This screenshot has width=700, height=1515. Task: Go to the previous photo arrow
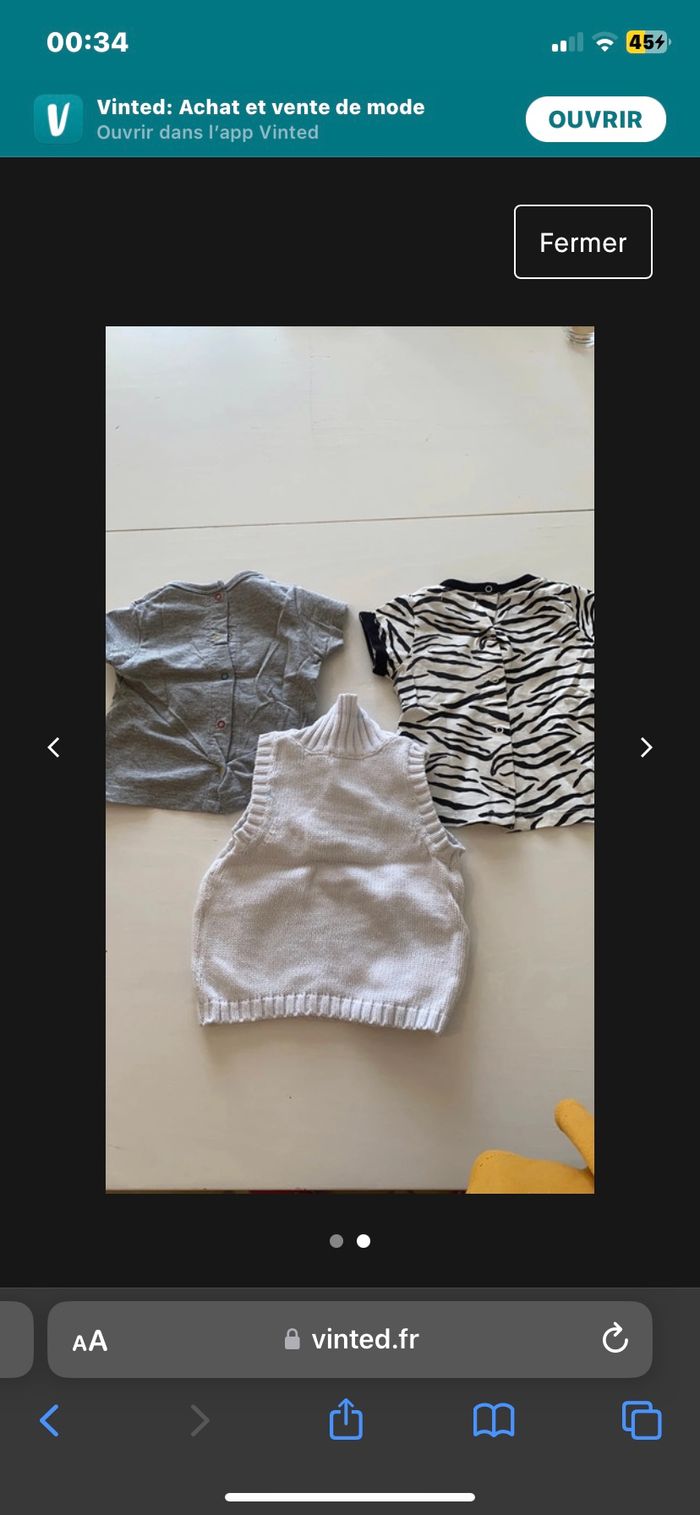pyautogui.click(x=54, y=747)
